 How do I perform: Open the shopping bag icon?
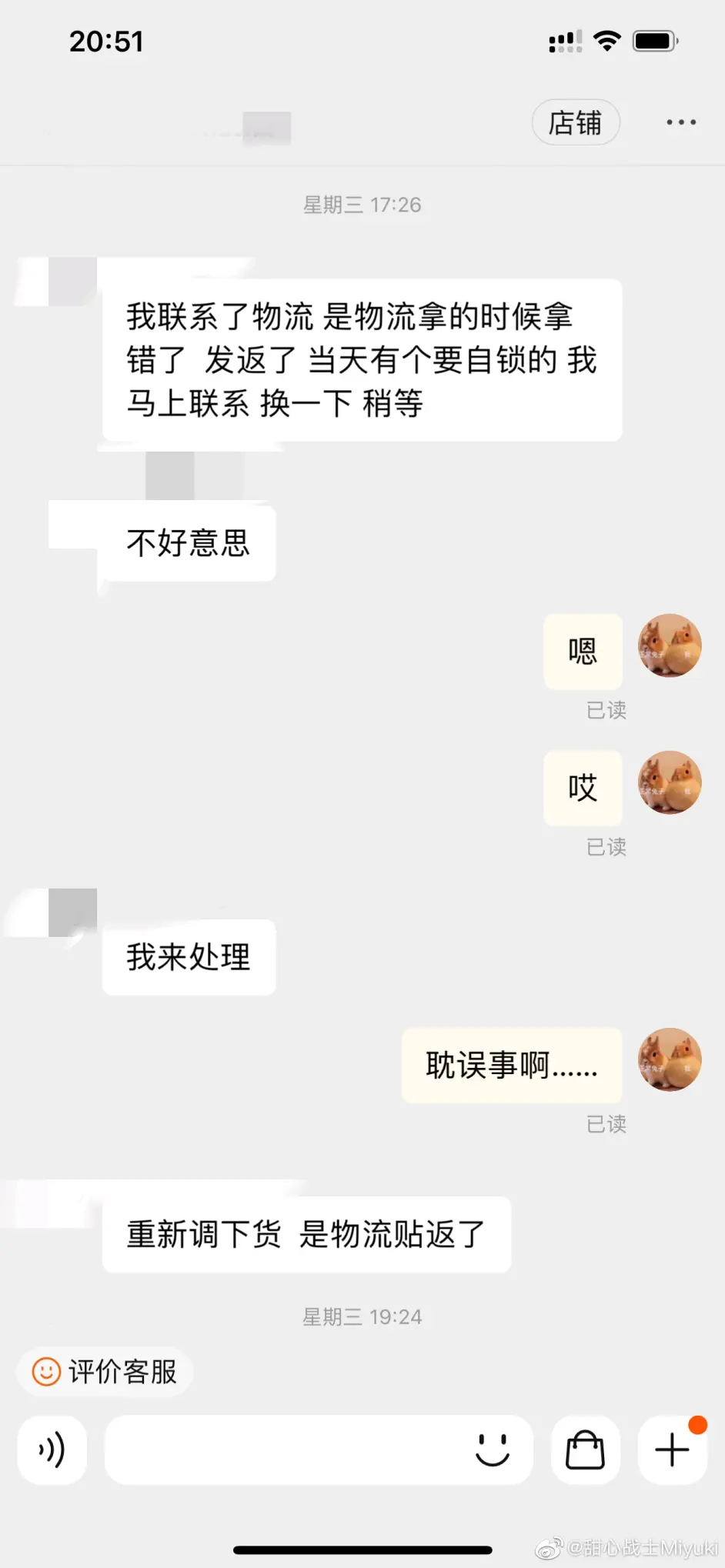point(585,1450)
